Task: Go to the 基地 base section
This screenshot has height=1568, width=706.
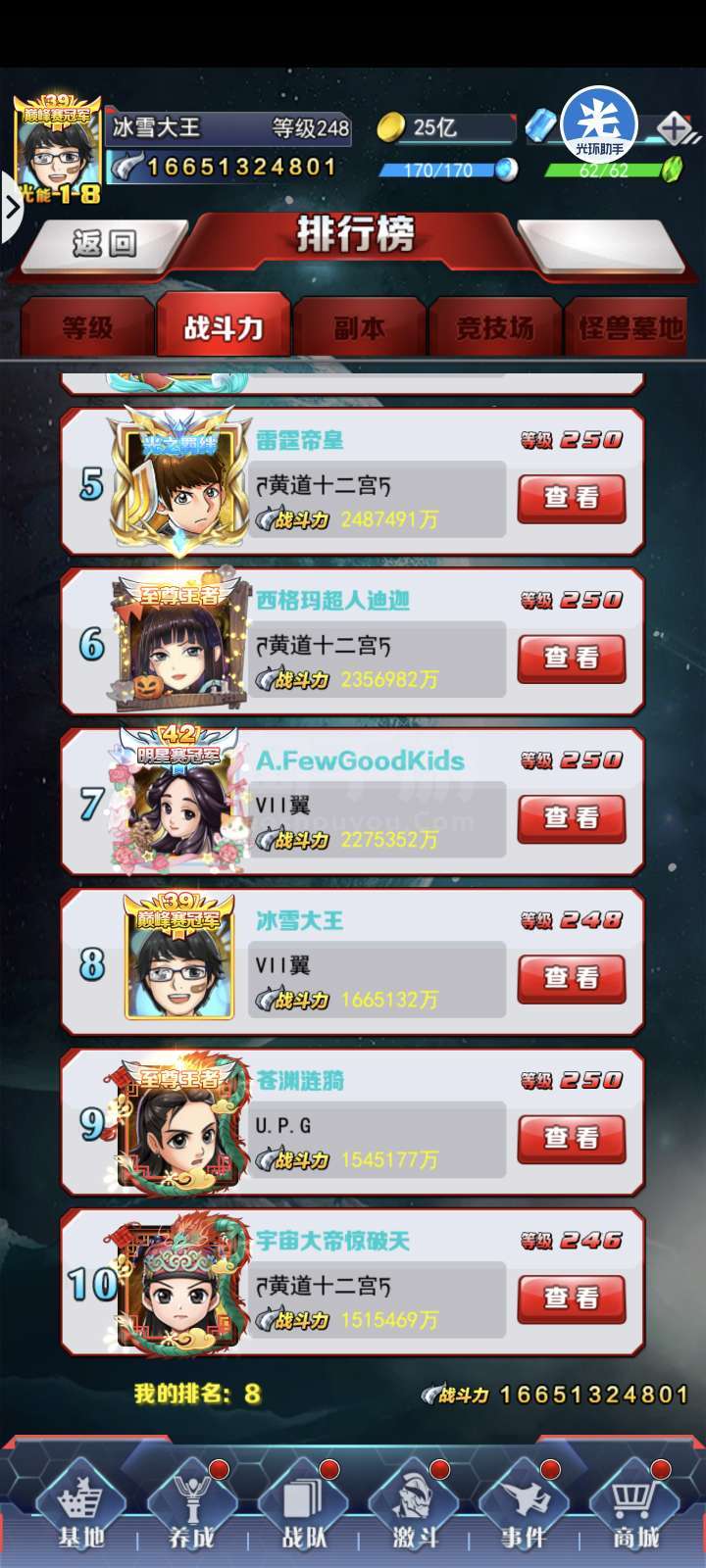Action: point(80,1509)
